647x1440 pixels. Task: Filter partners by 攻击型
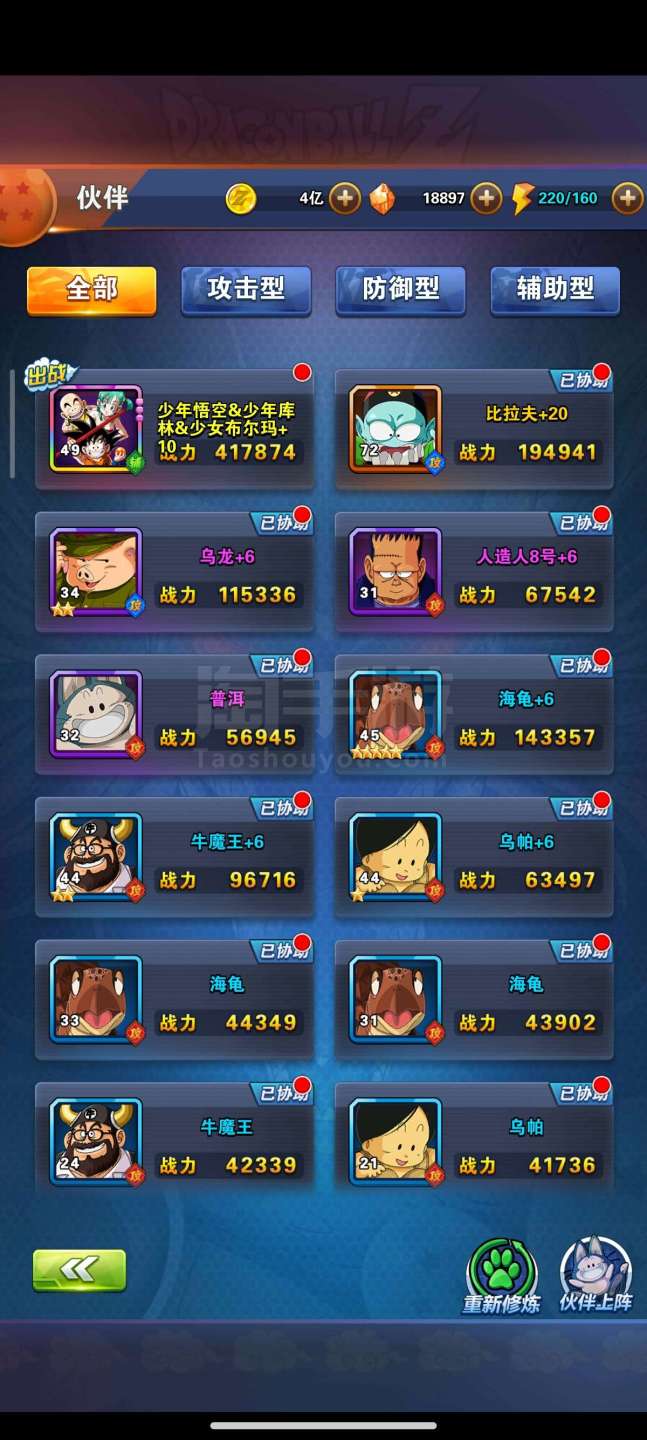tap(246, 290)
